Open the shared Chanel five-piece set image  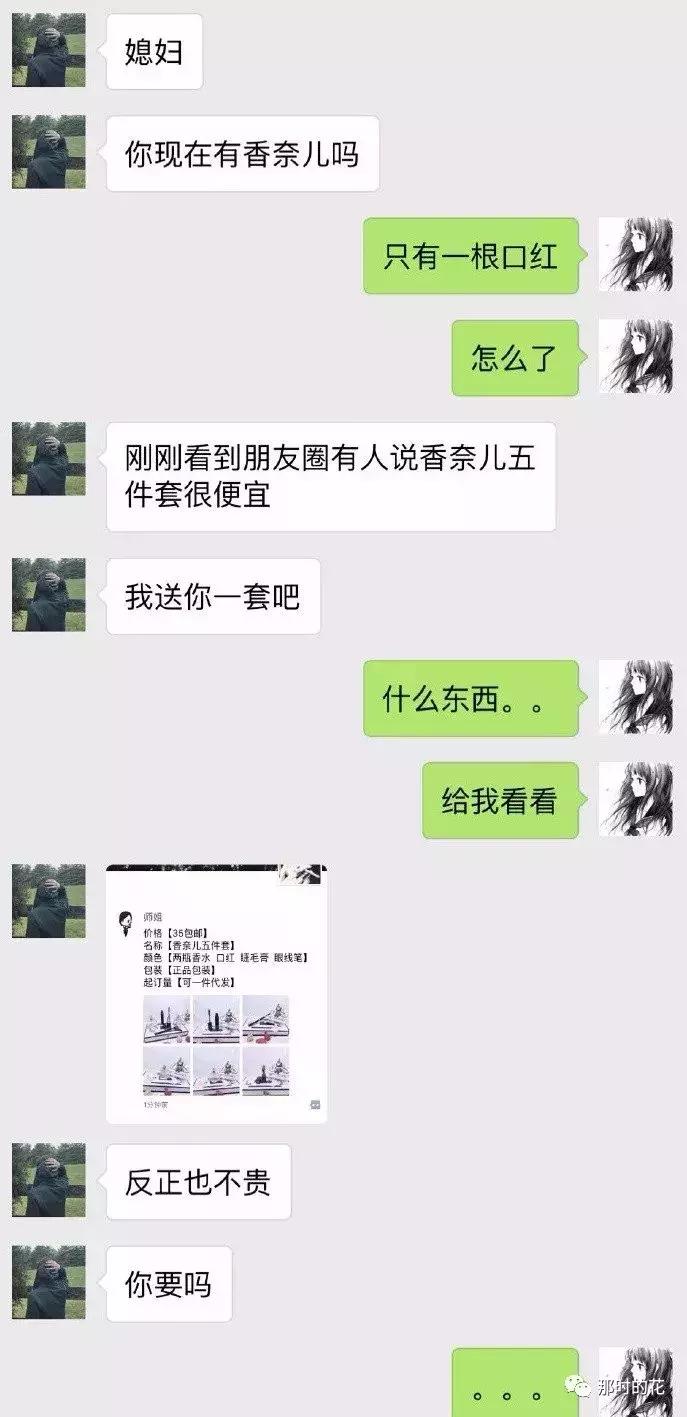[216, 993]
